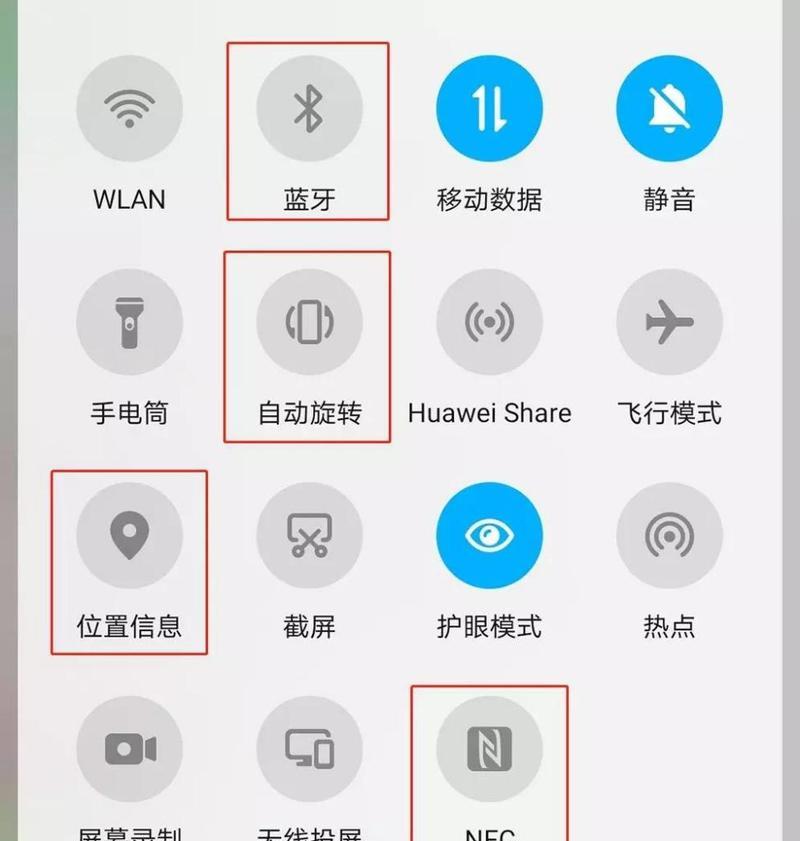Image resolution: width=800 pixels, height=841 pixels.
Task: Tap the hotspot (热点) icon
Action: point(669,534)
